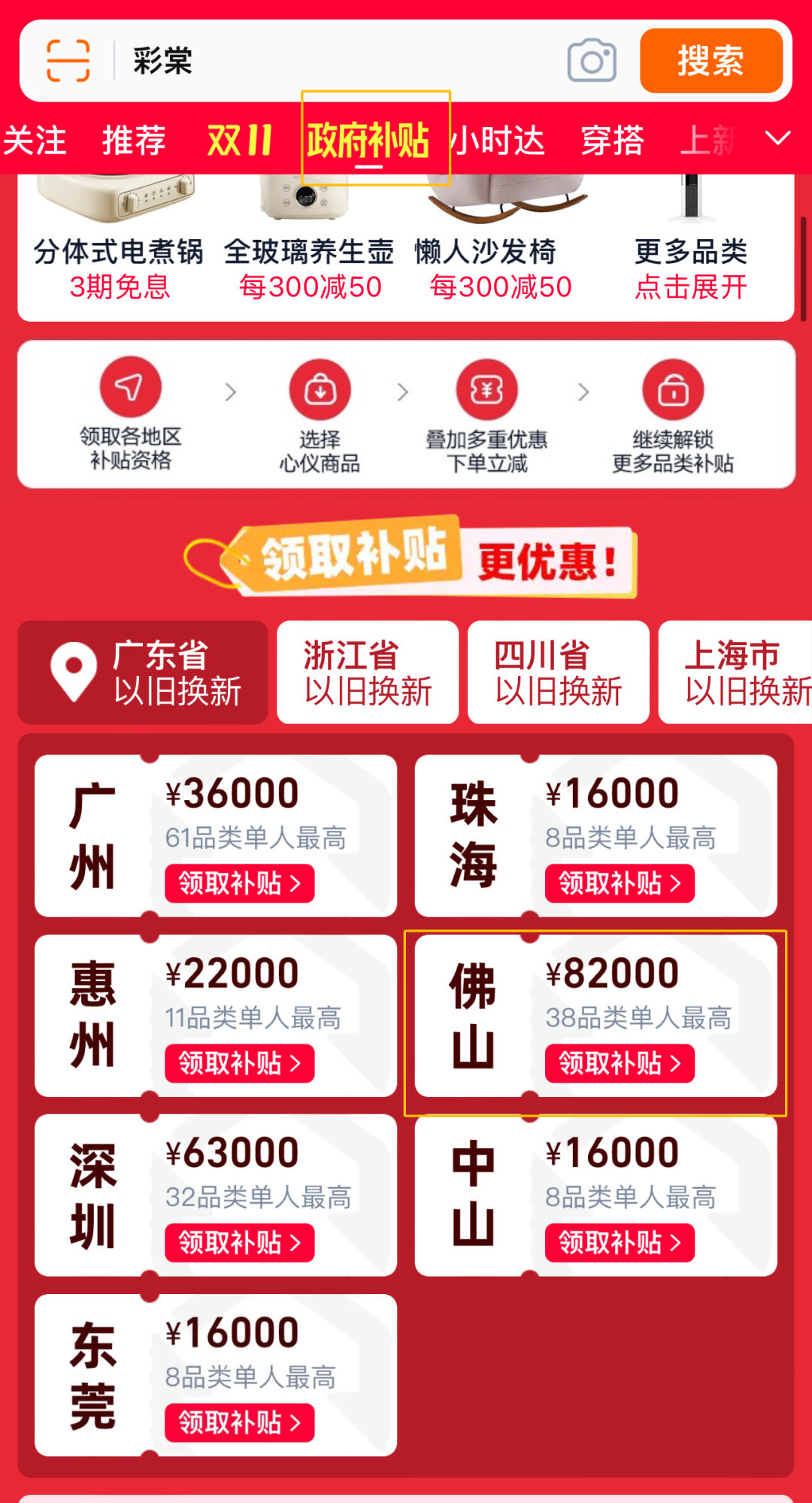
Task: Claim the 深圳 subsidy
Action: [x=240, y=1243]
